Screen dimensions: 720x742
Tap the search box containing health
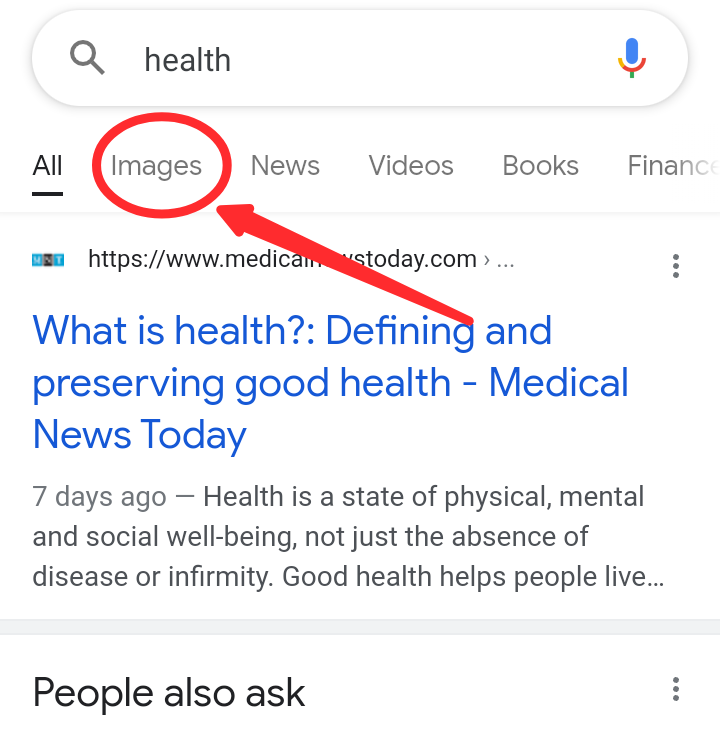click(360, 60)
